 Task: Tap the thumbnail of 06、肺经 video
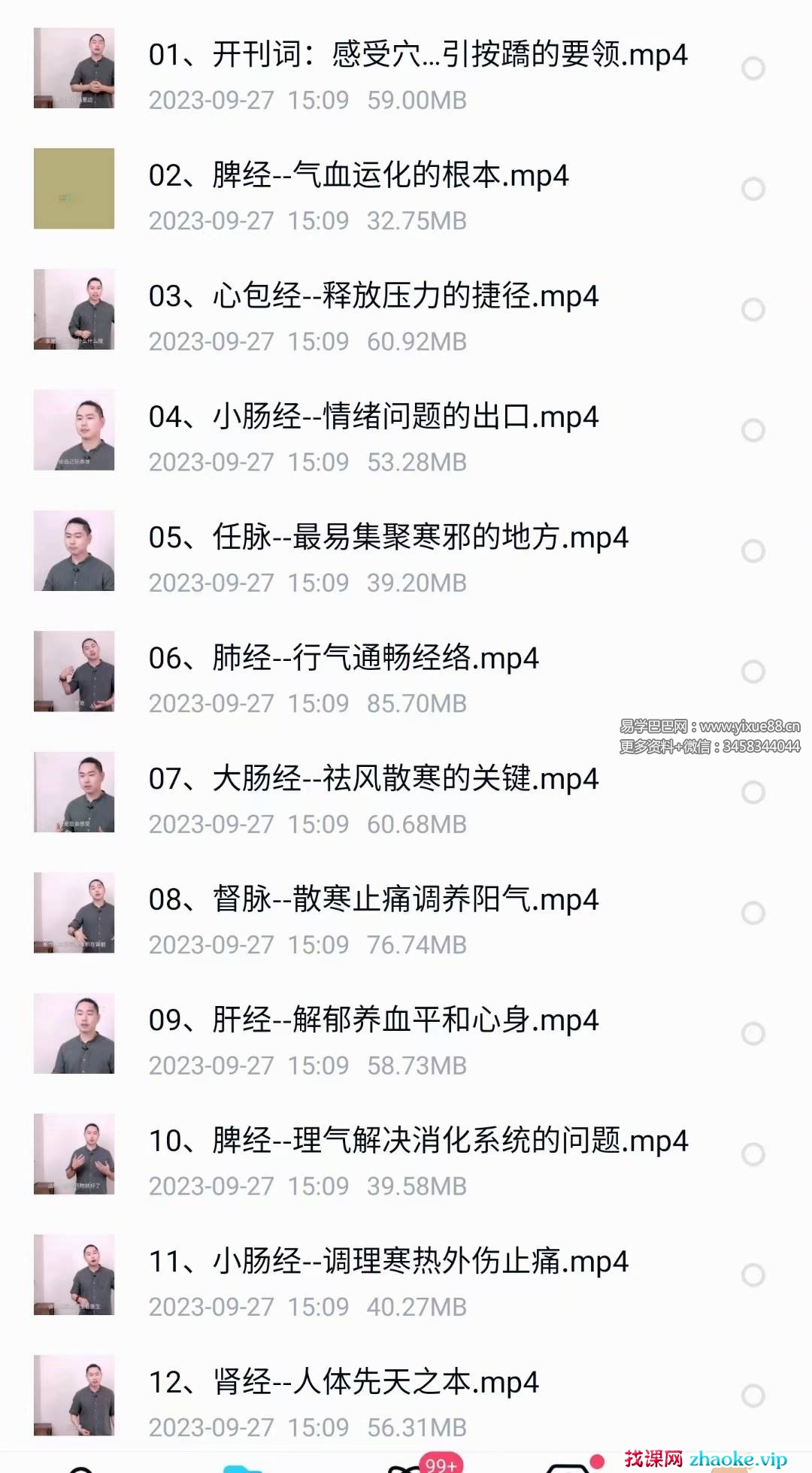(74, 671)
